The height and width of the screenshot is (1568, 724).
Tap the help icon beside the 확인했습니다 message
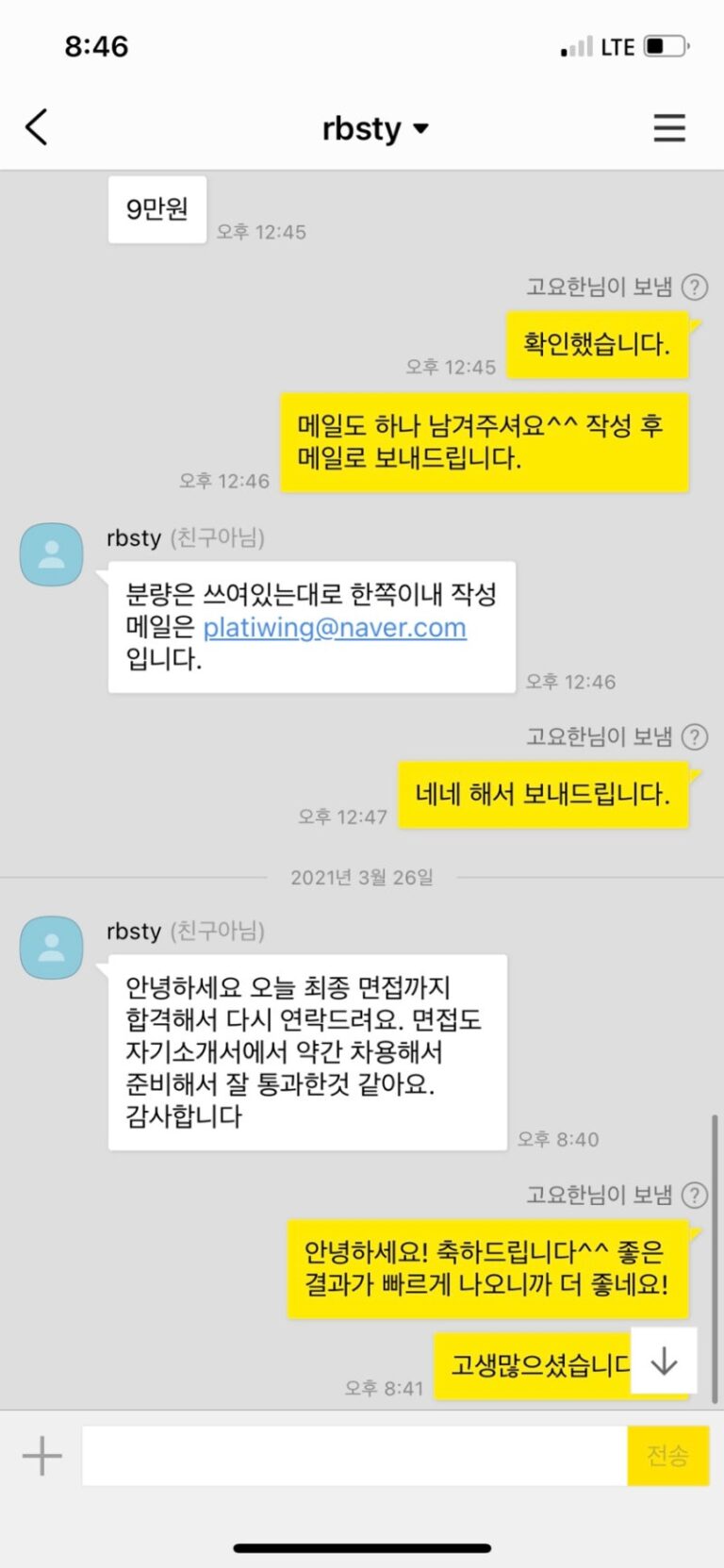695,287
